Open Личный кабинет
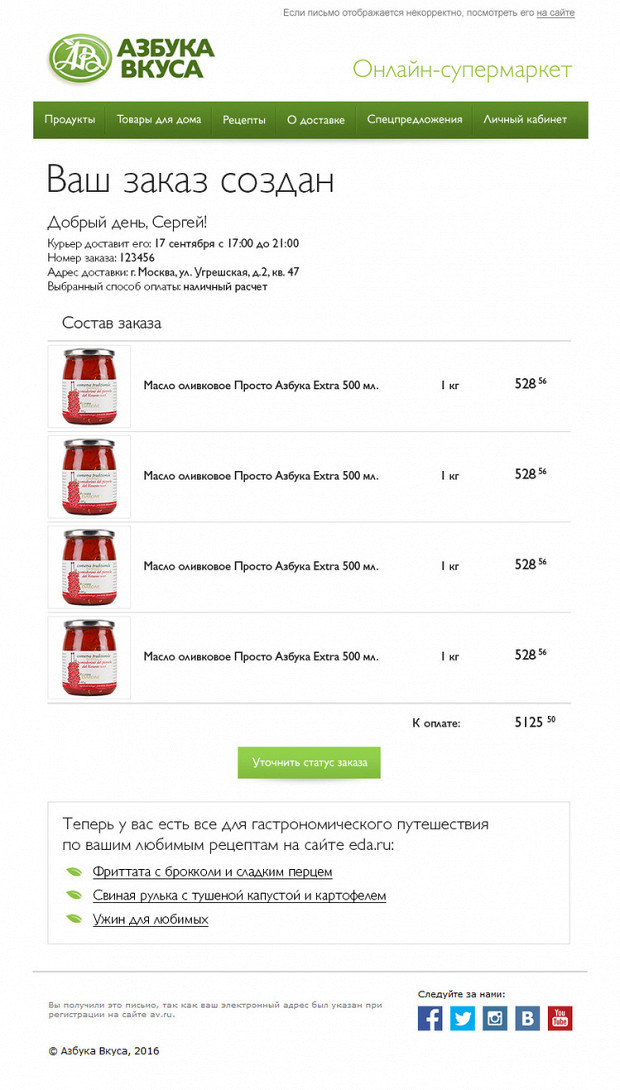Viewport: 620px width, 1090px height. (x=525, y=120)
